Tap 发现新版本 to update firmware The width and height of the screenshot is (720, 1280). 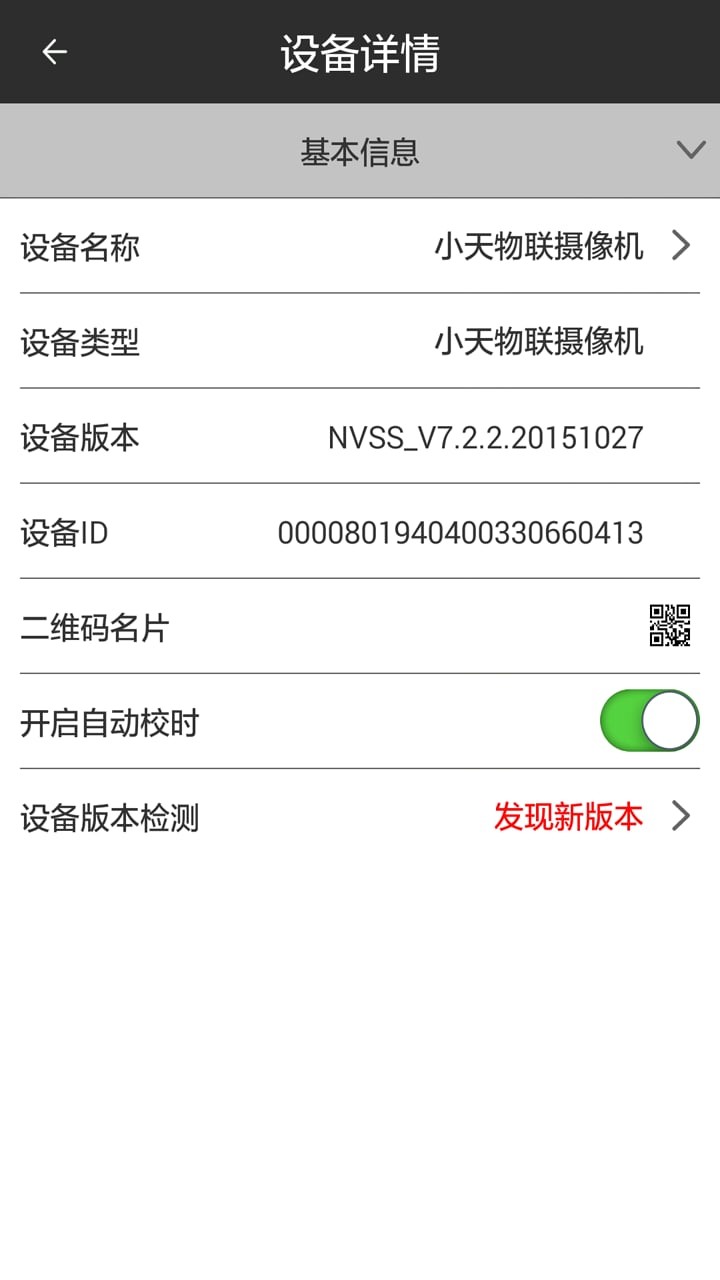568,816
